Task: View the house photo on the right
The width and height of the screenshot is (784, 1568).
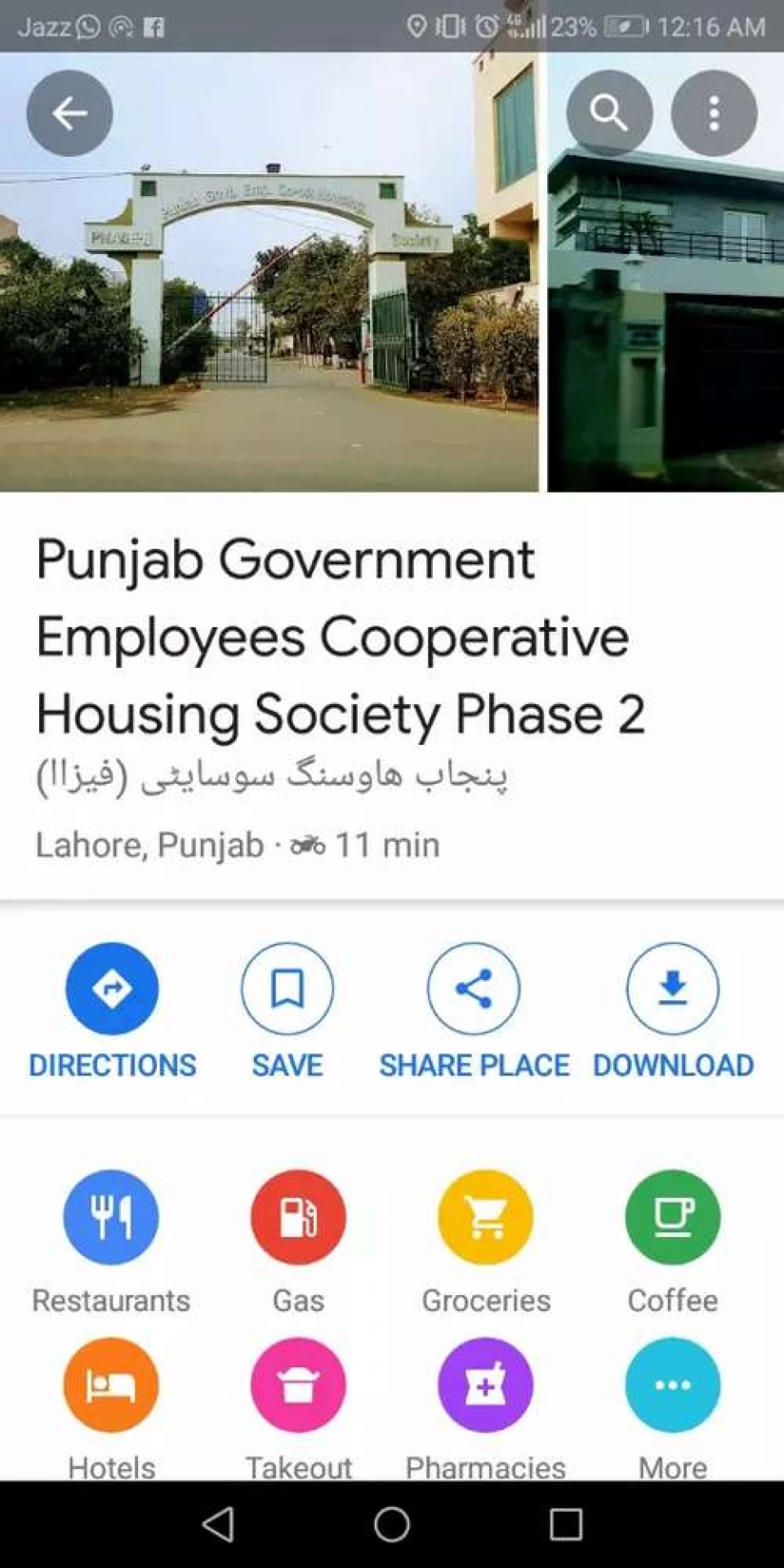Action: pos(666,272)
